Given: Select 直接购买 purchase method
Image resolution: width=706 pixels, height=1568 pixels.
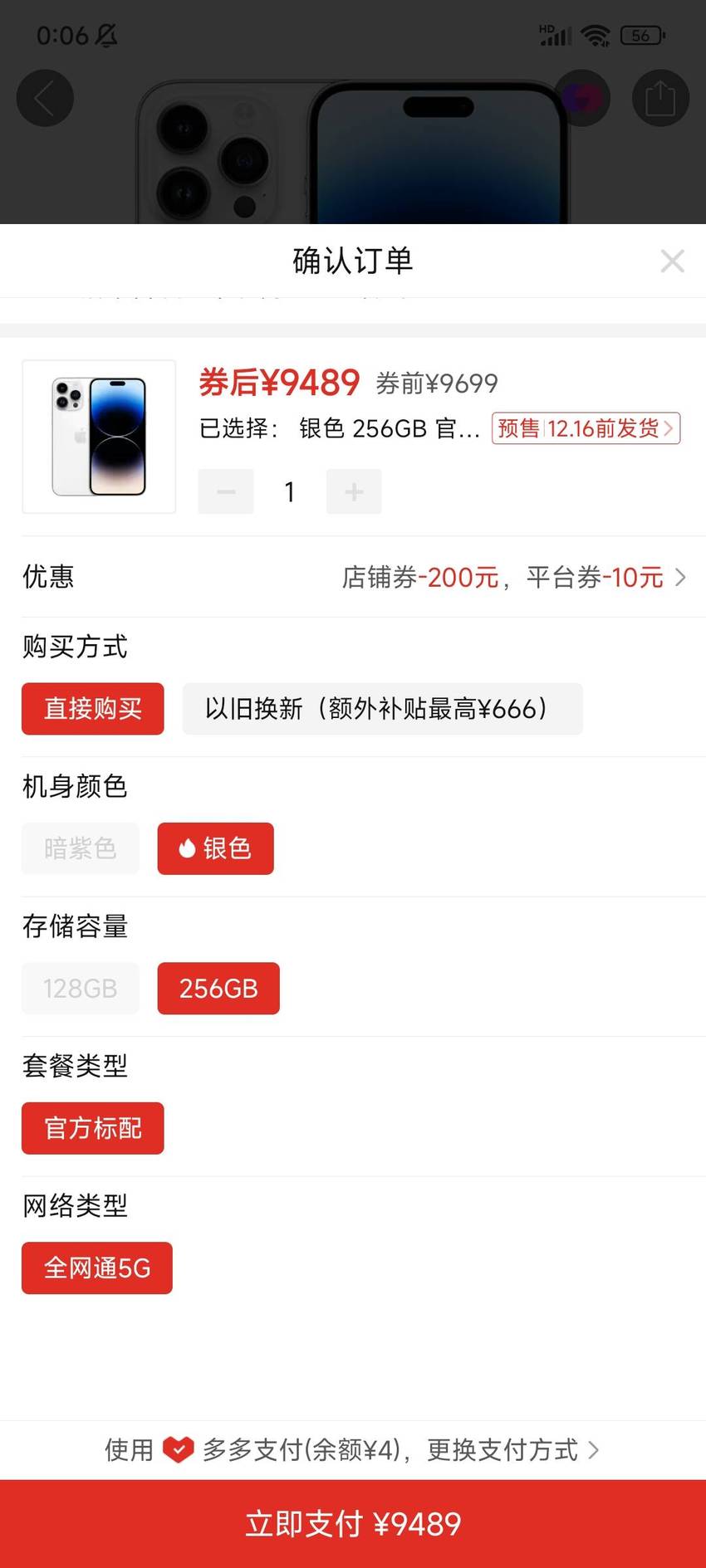Looking at the screenshot, I should point(93,709).
